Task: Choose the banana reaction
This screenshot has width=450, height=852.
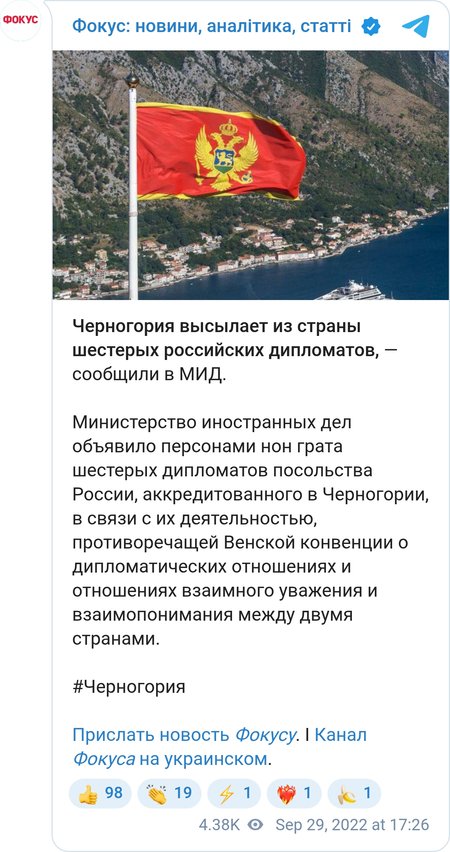Action: [x=354, y=793]
